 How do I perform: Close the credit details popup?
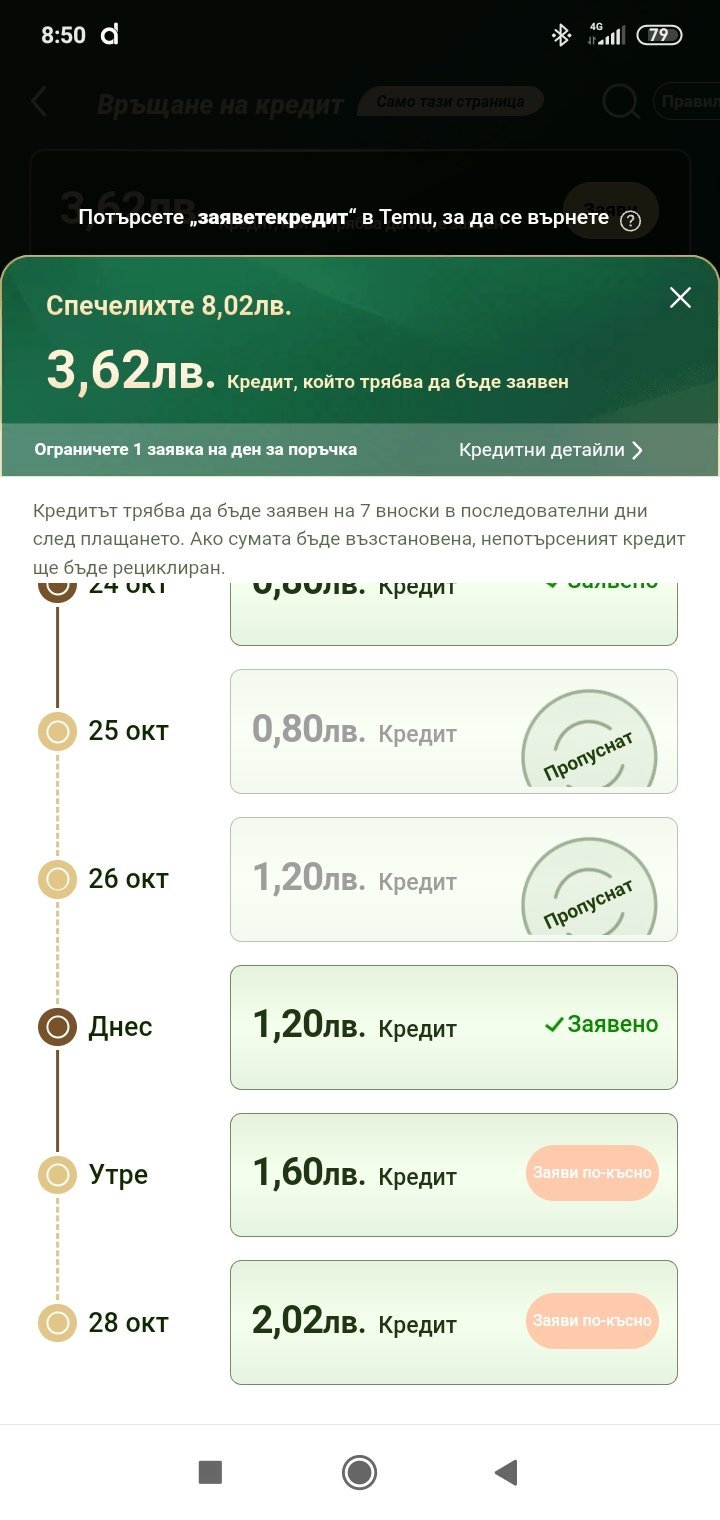[x=680, y=297]
